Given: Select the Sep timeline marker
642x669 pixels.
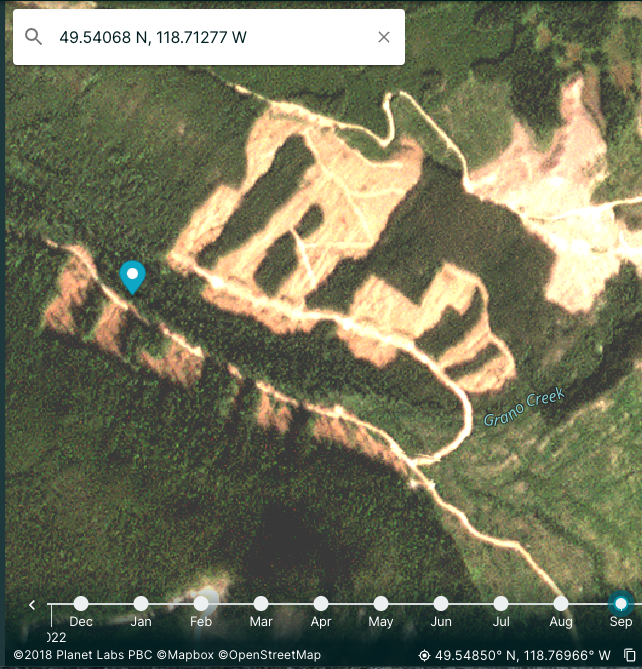Looking at the screenshot, I should coord(621,604).
